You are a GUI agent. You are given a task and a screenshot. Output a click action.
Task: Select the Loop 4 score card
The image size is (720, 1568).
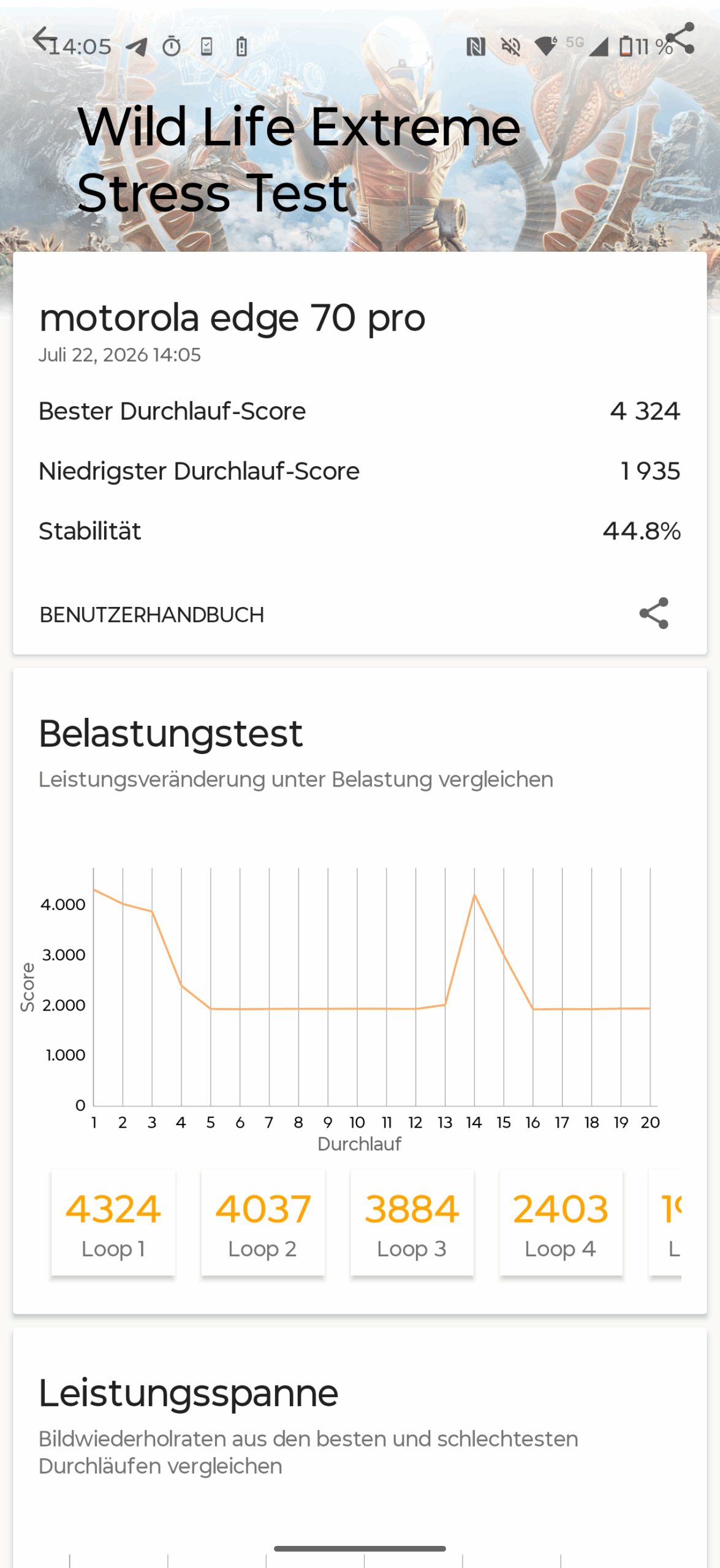click(x=561, y=1222)
